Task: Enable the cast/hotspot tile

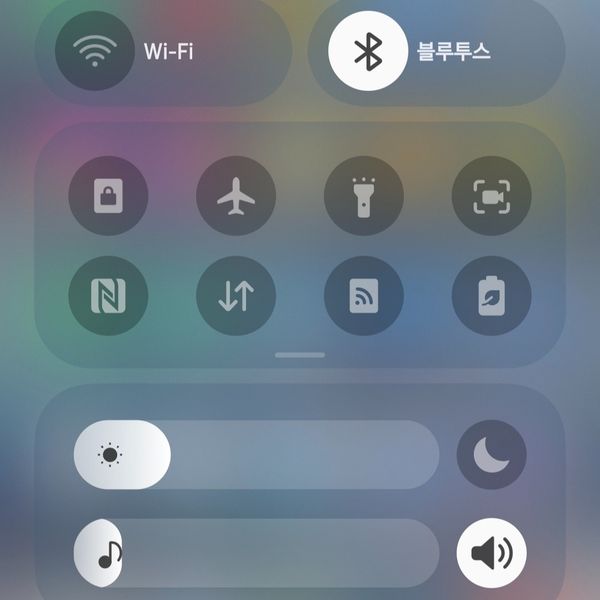Action: 364,295
